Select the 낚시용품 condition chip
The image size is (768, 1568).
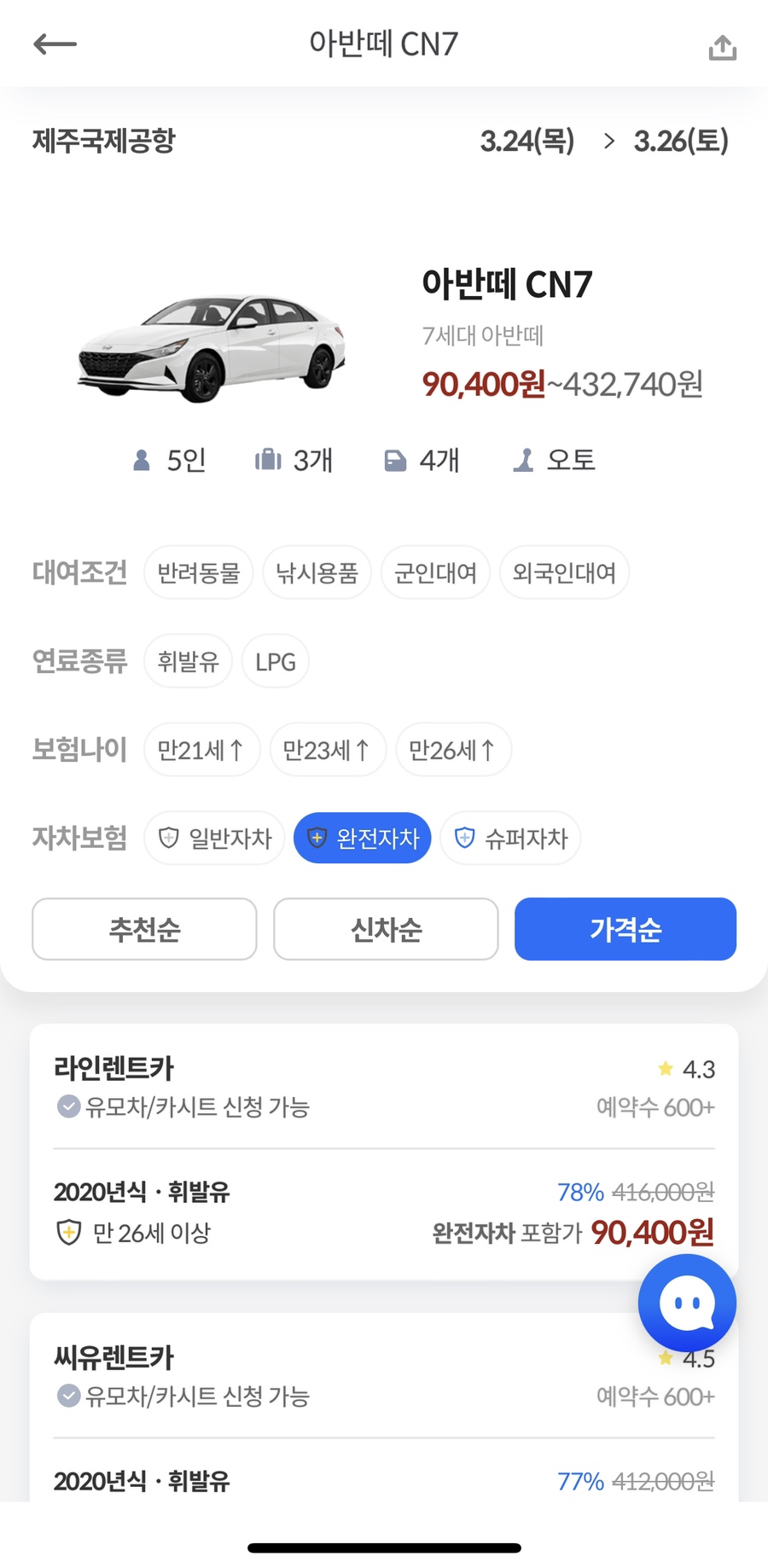click(317, 572)
